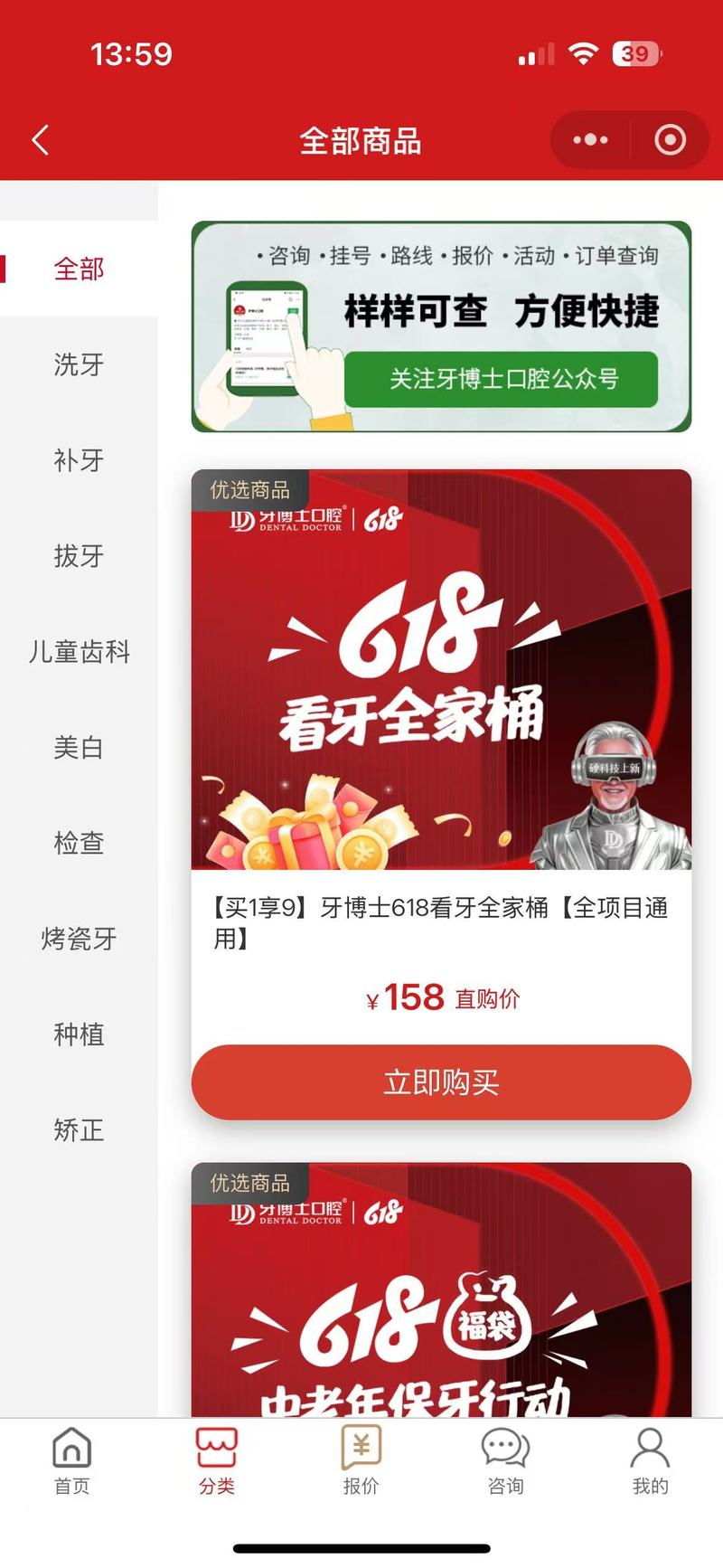
Task: Select the 矫正 category
Action: pos(79,1130)
